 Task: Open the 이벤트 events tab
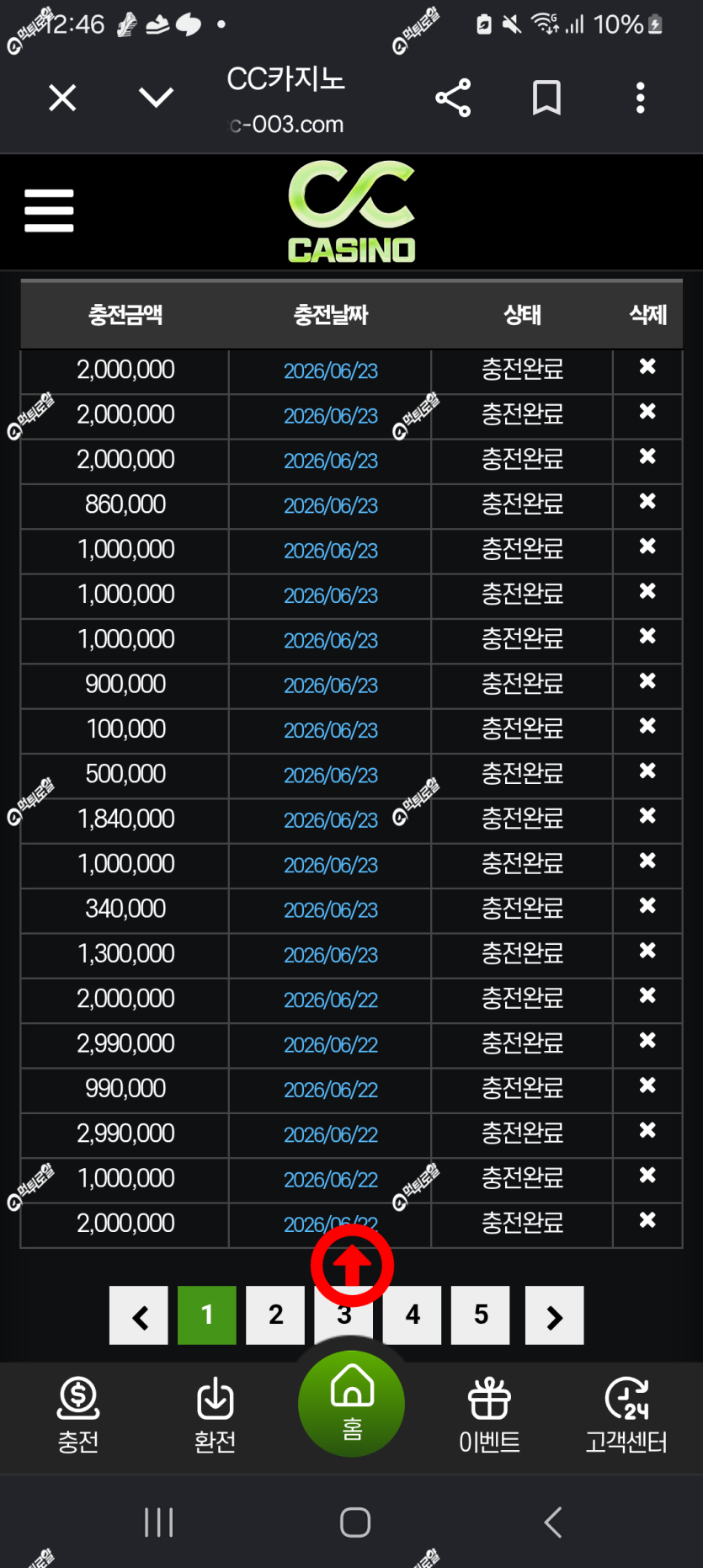click(489, 1416)
